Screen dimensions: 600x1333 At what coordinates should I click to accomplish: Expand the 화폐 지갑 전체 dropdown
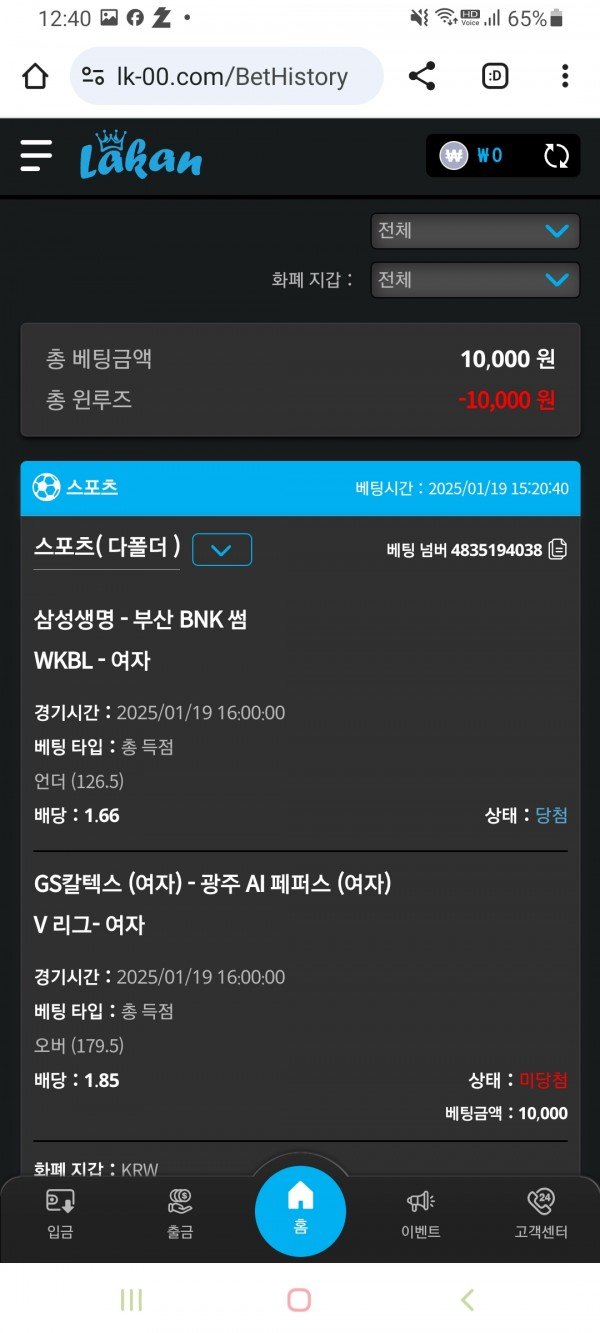coord(475,280)
